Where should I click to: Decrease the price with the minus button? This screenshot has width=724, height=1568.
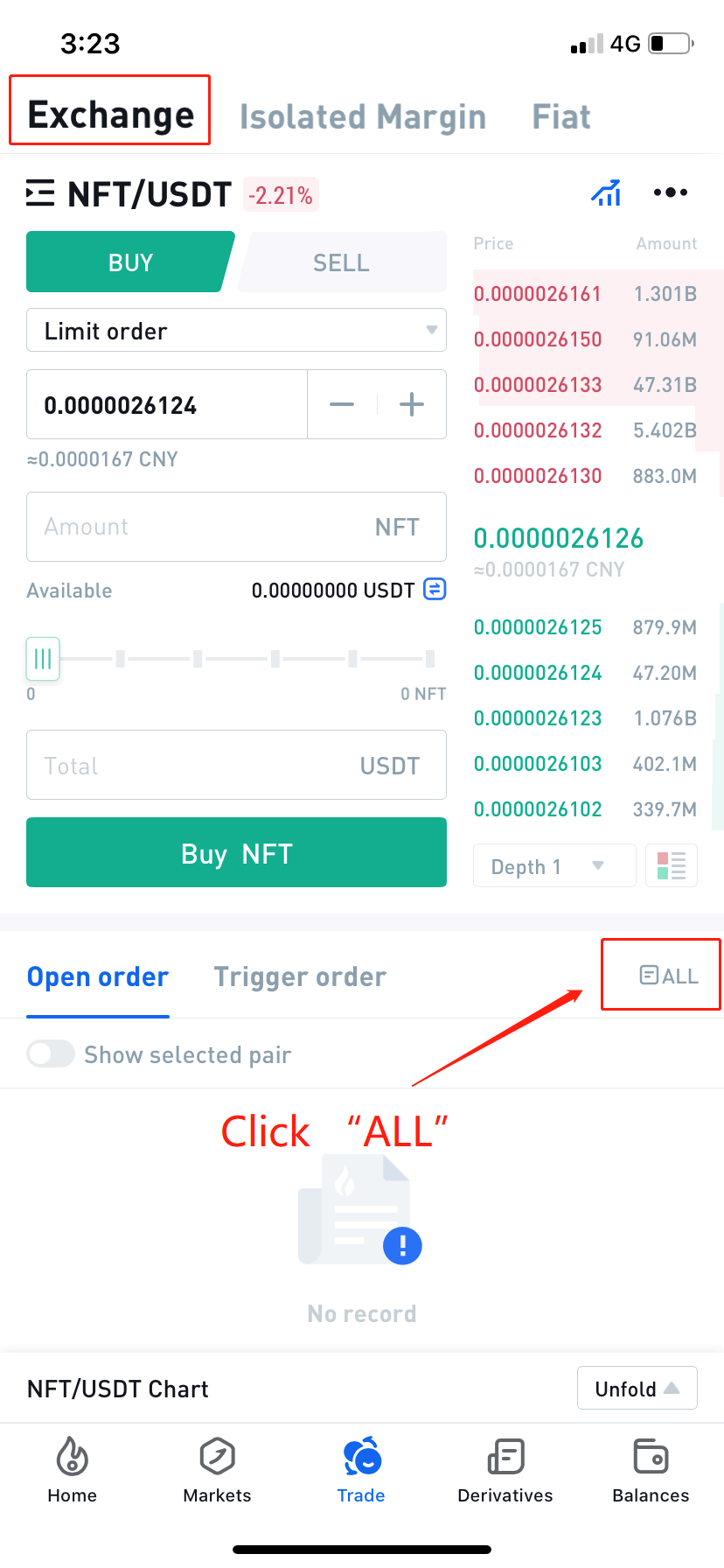(x=342, y=404)
